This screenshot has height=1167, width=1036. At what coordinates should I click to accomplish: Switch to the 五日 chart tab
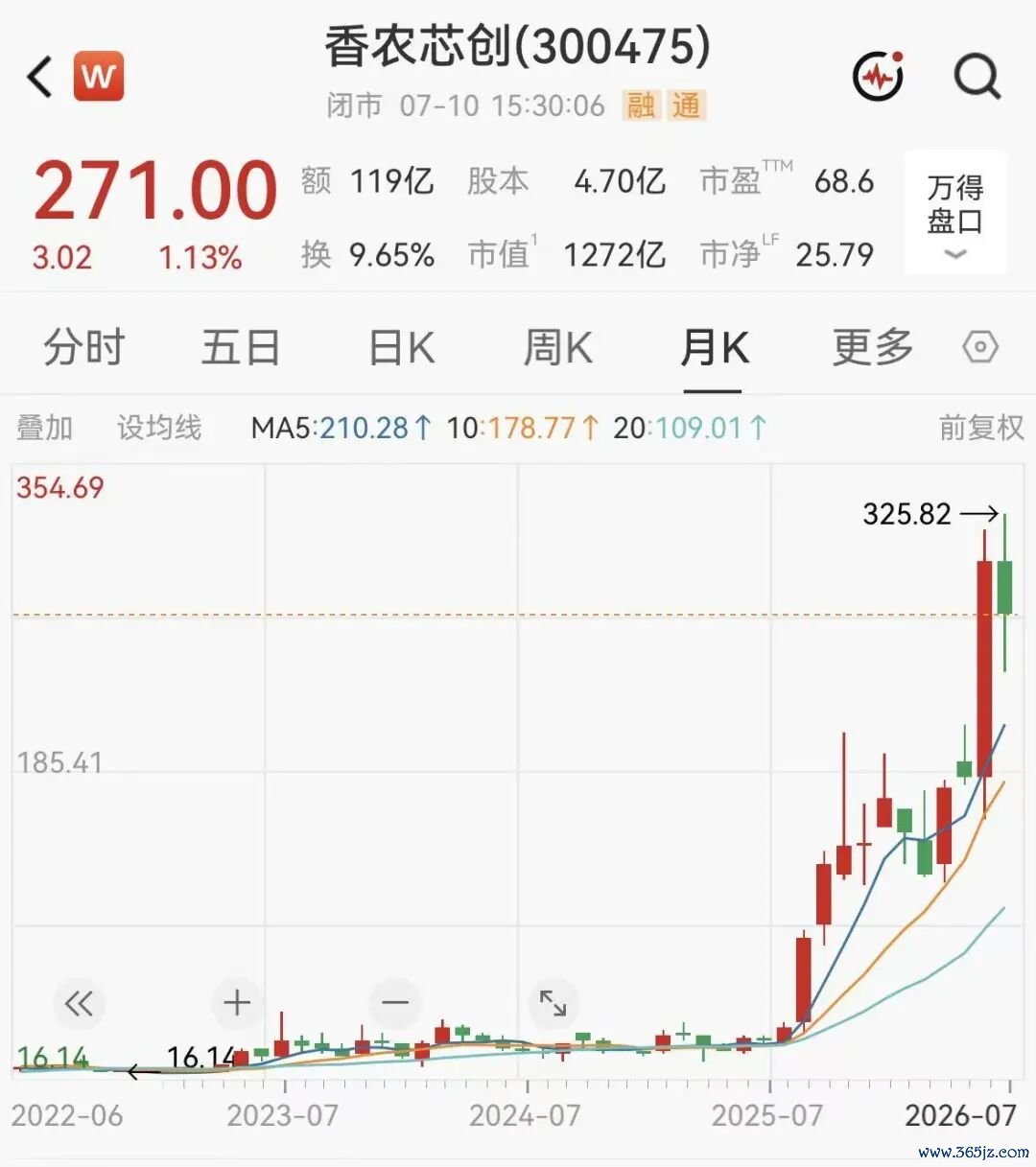[240, 346]
